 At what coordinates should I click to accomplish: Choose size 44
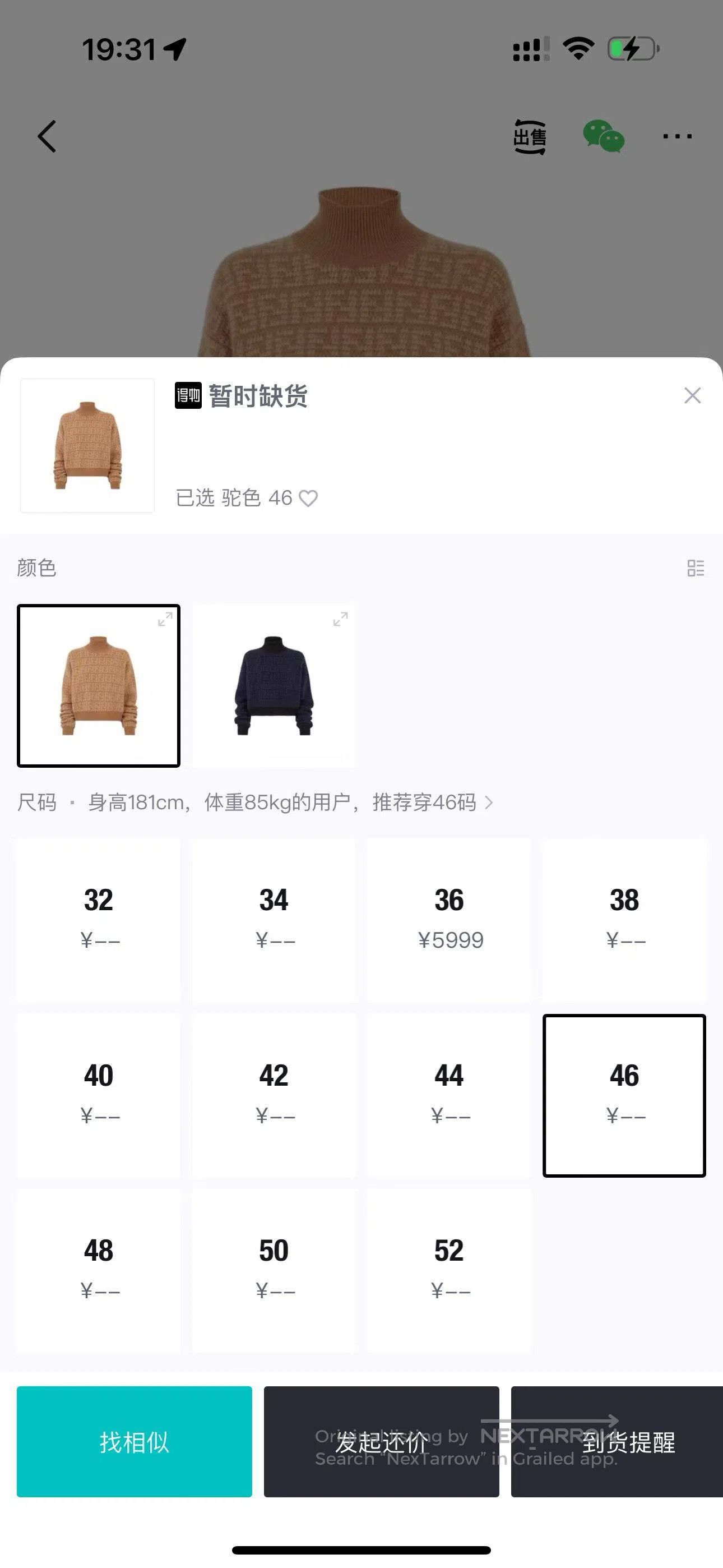click(x=449, y=1095)
